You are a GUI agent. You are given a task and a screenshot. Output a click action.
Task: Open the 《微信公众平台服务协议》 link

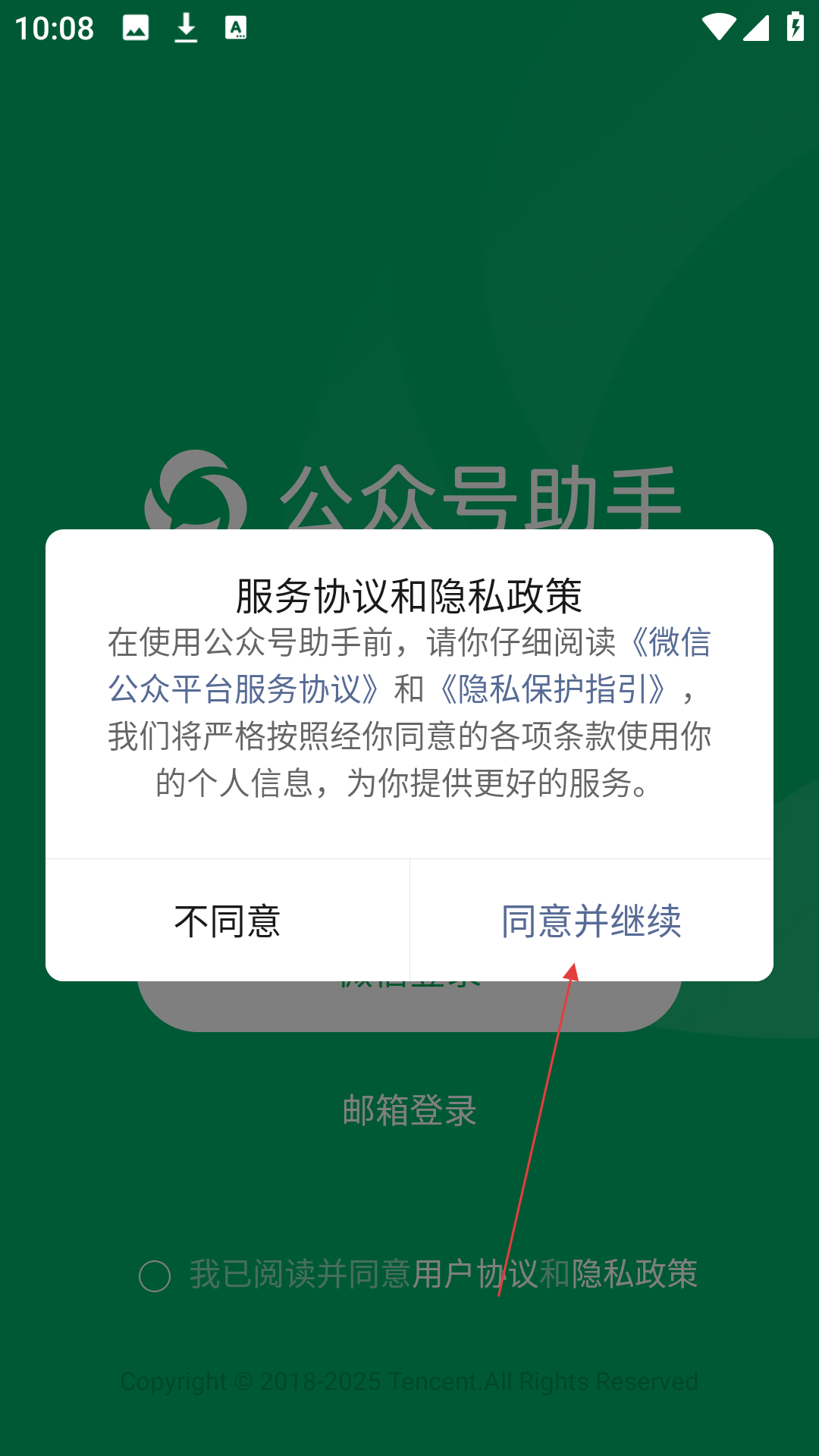pos(244,689)
